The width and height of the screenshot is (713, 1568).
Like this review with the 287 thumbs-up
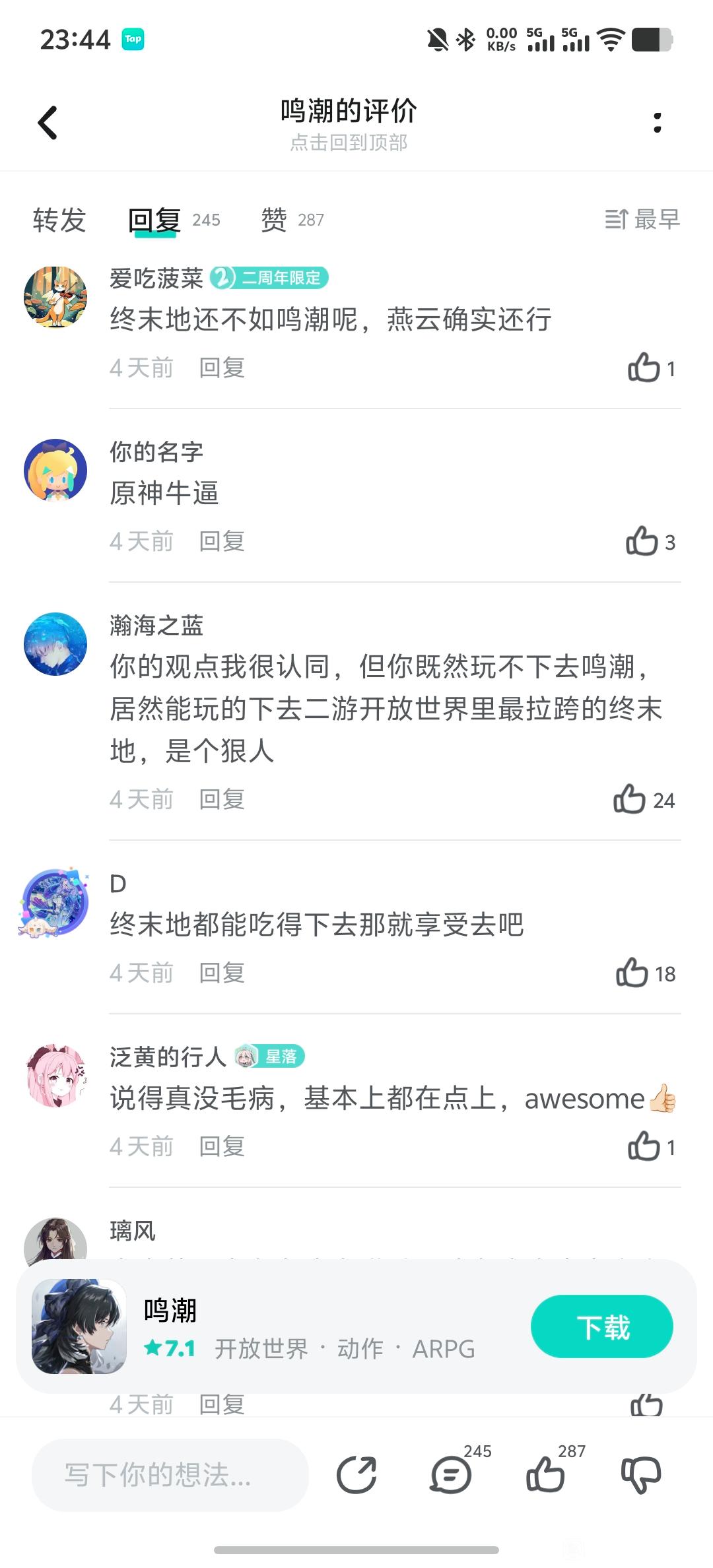(546, 1475)
